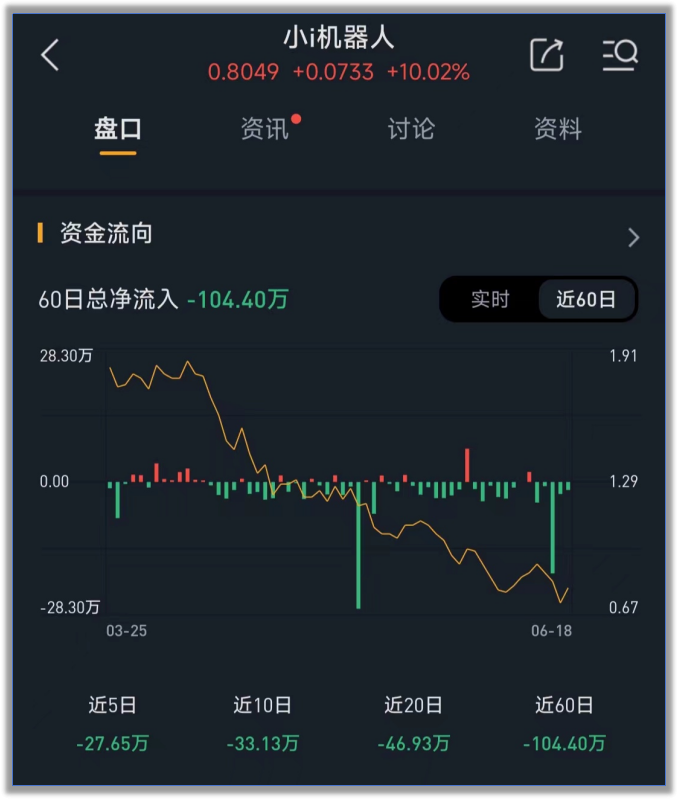Screen dimensions: 679x800
Task: Go back using the arrow icon
Action: click(50, 55)
